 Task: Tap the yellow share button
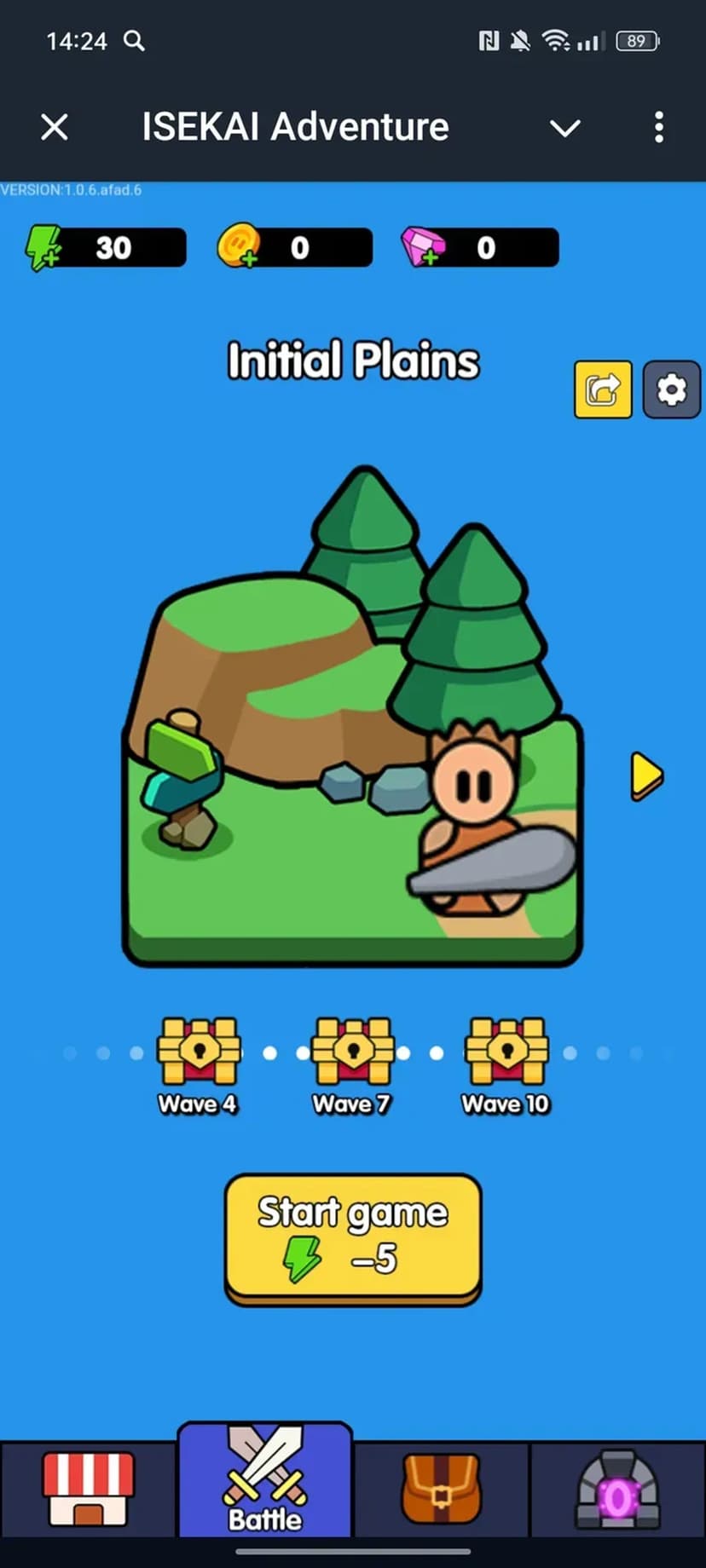[x=603, y=389]
